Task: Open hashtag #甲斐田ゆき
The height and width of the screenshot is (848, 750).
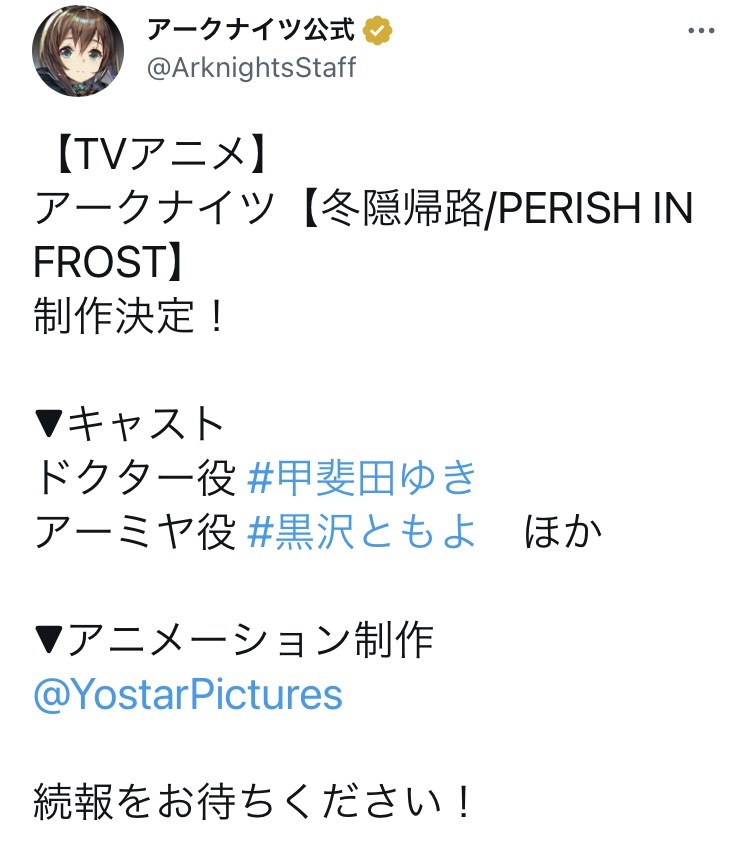Action: 361,478
